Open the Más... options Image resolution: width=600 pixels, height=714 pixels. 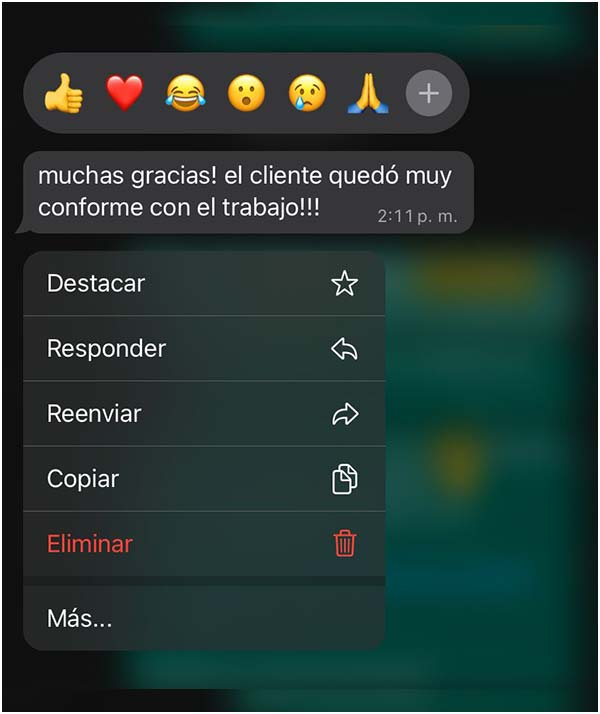204,618
